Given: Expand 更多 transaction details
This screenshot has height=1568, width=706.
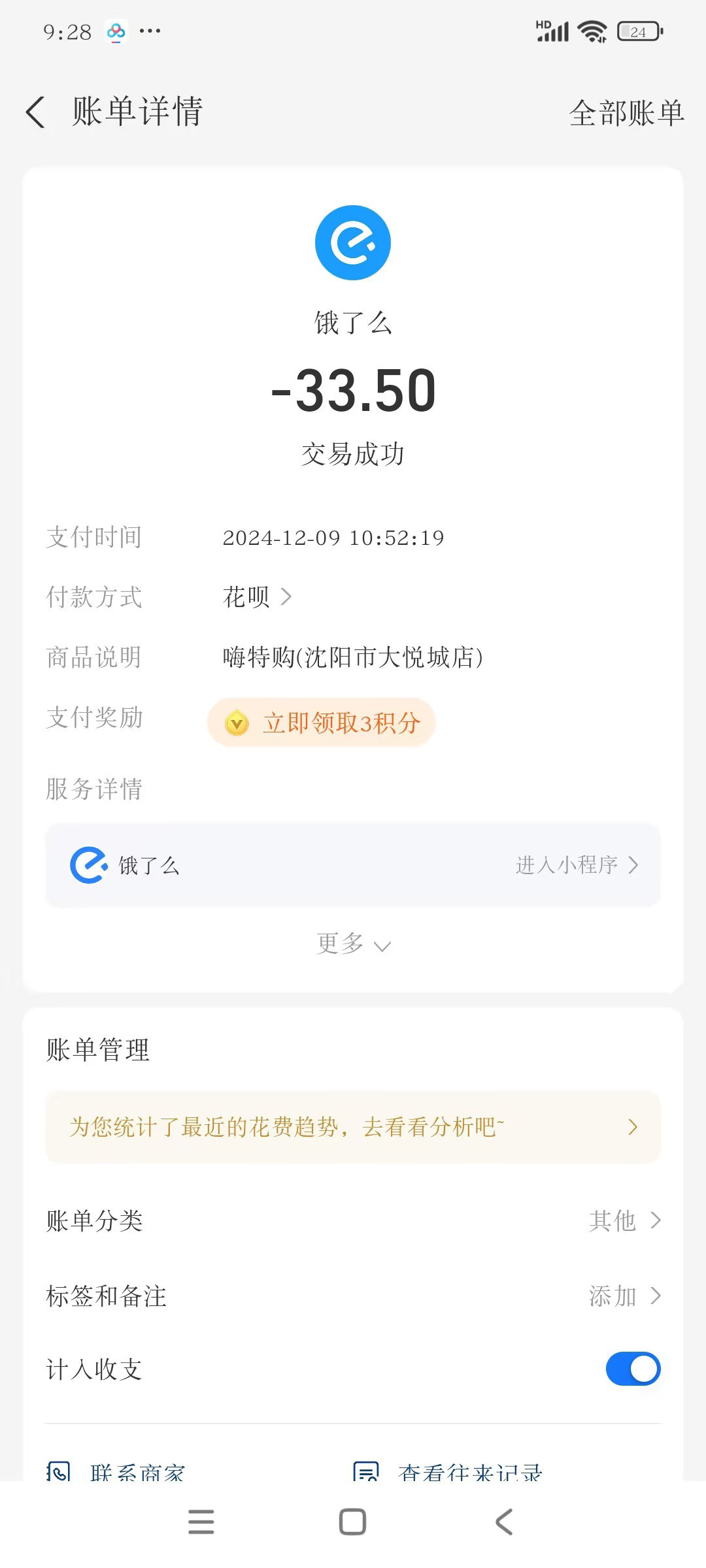Looking at the screenshot, I should coord(353,944).
